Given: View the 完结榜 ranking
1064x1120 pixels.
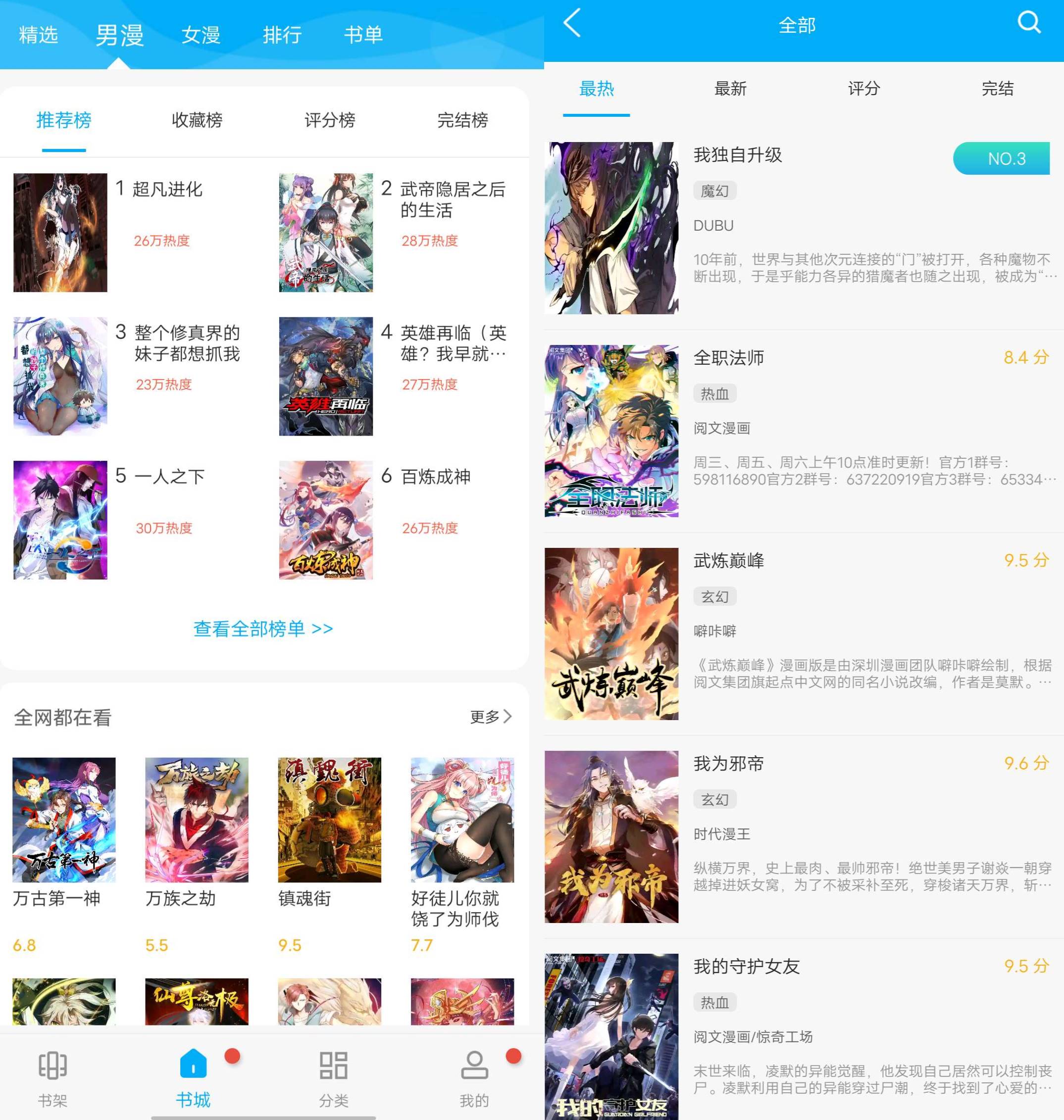Looking at the screenshot, I should pyautogui.click(x=462, y=120).
